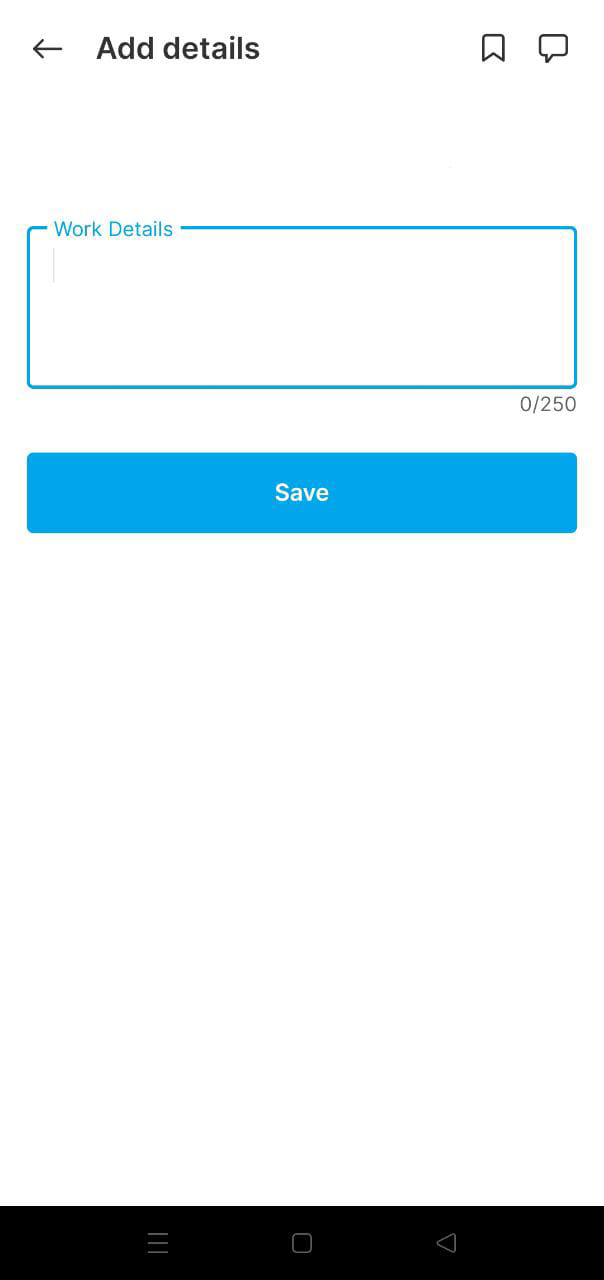The image size is (604, 1280).
Task: Open the chat bubble icon
Action: point(553,48)
